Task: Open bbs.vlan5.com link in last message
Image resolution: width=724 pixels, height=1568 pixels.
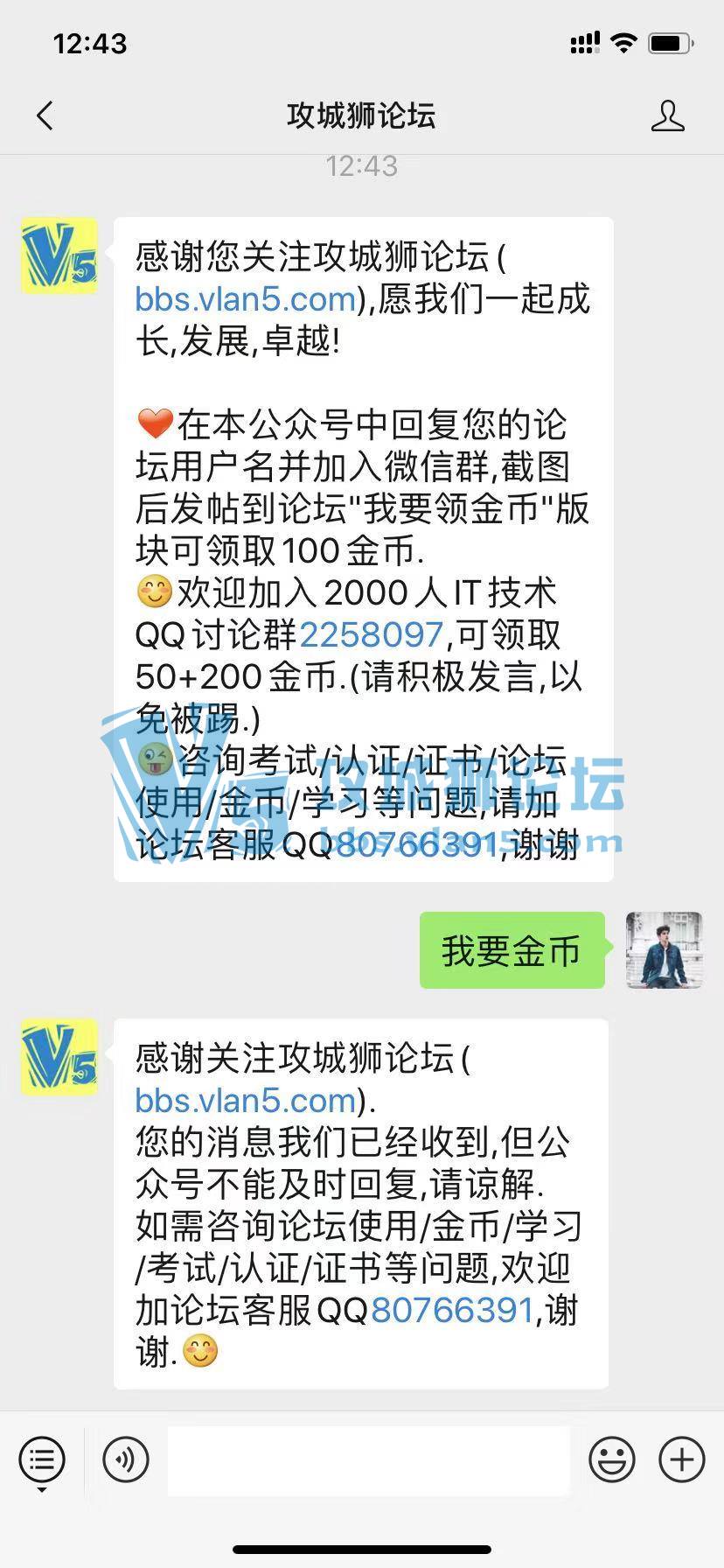Action: [246, 1101]
